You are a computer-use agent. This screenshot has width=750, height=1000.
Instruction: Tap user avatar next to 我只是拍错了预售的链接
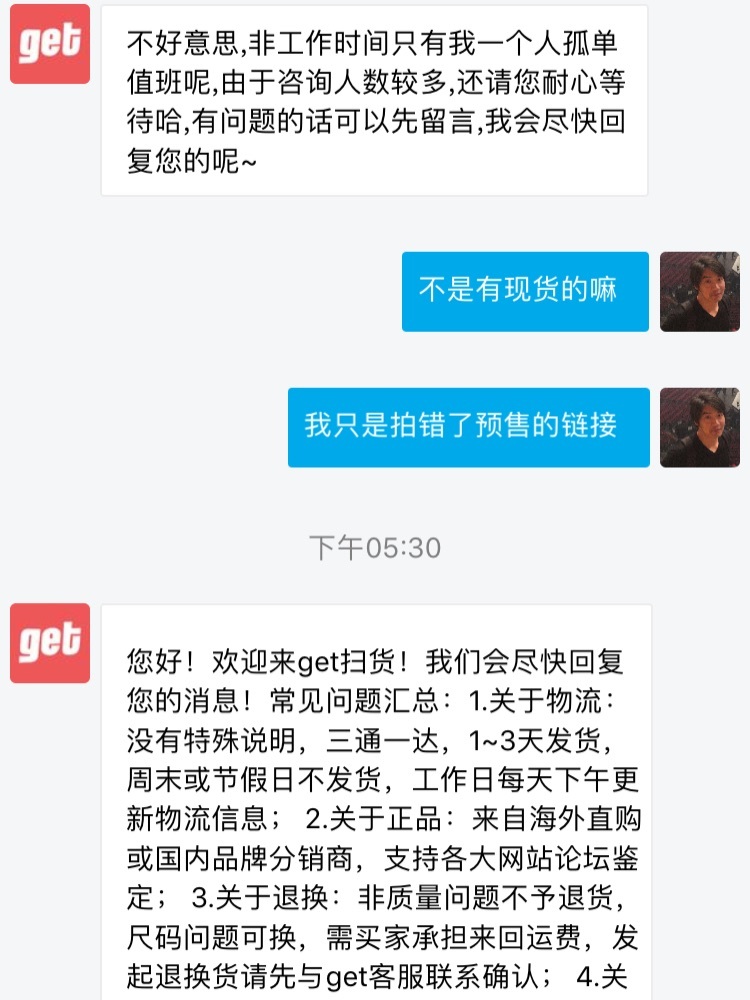coord(699,427)
